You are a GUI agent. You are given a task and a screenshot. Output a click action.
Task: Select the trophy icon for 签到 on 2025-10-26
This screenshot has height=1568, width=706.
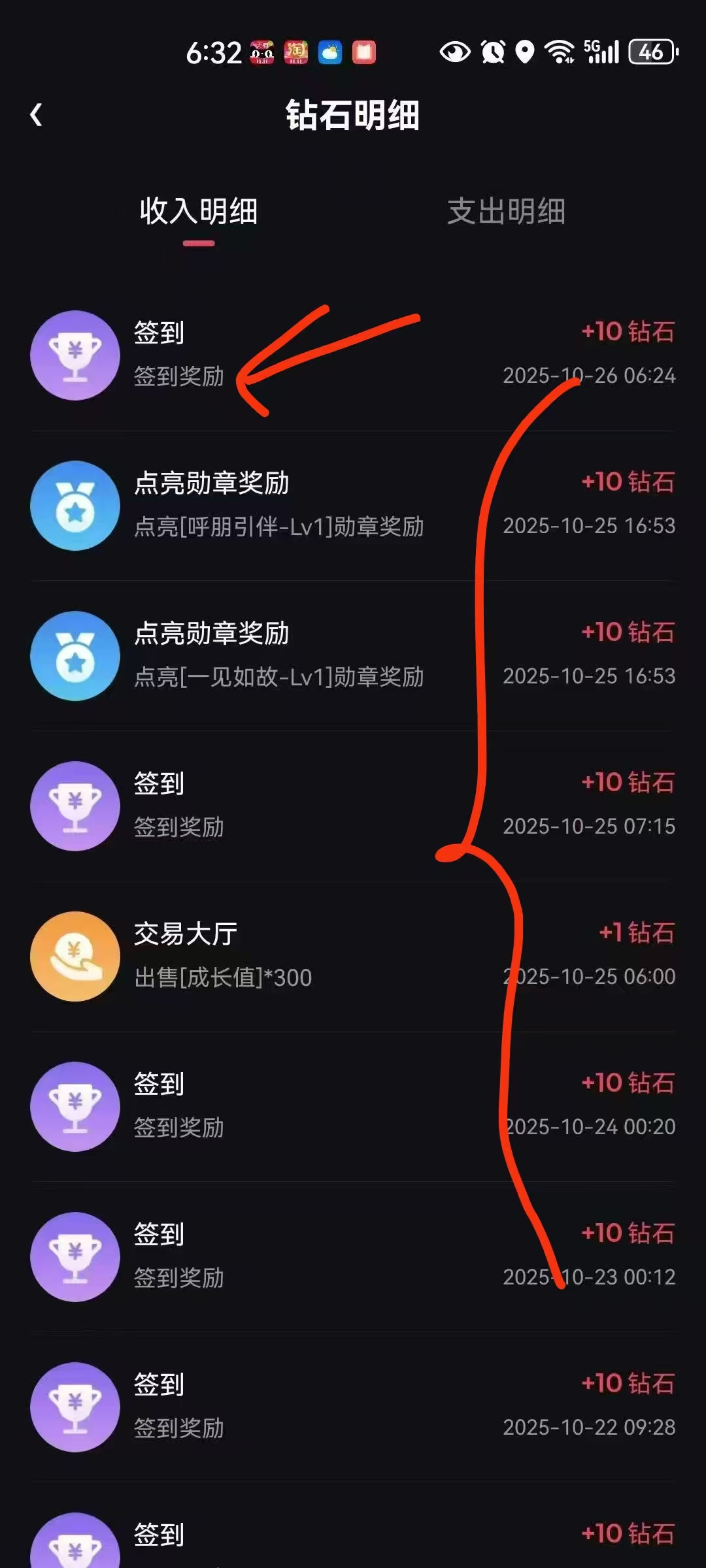pos(75,355)
